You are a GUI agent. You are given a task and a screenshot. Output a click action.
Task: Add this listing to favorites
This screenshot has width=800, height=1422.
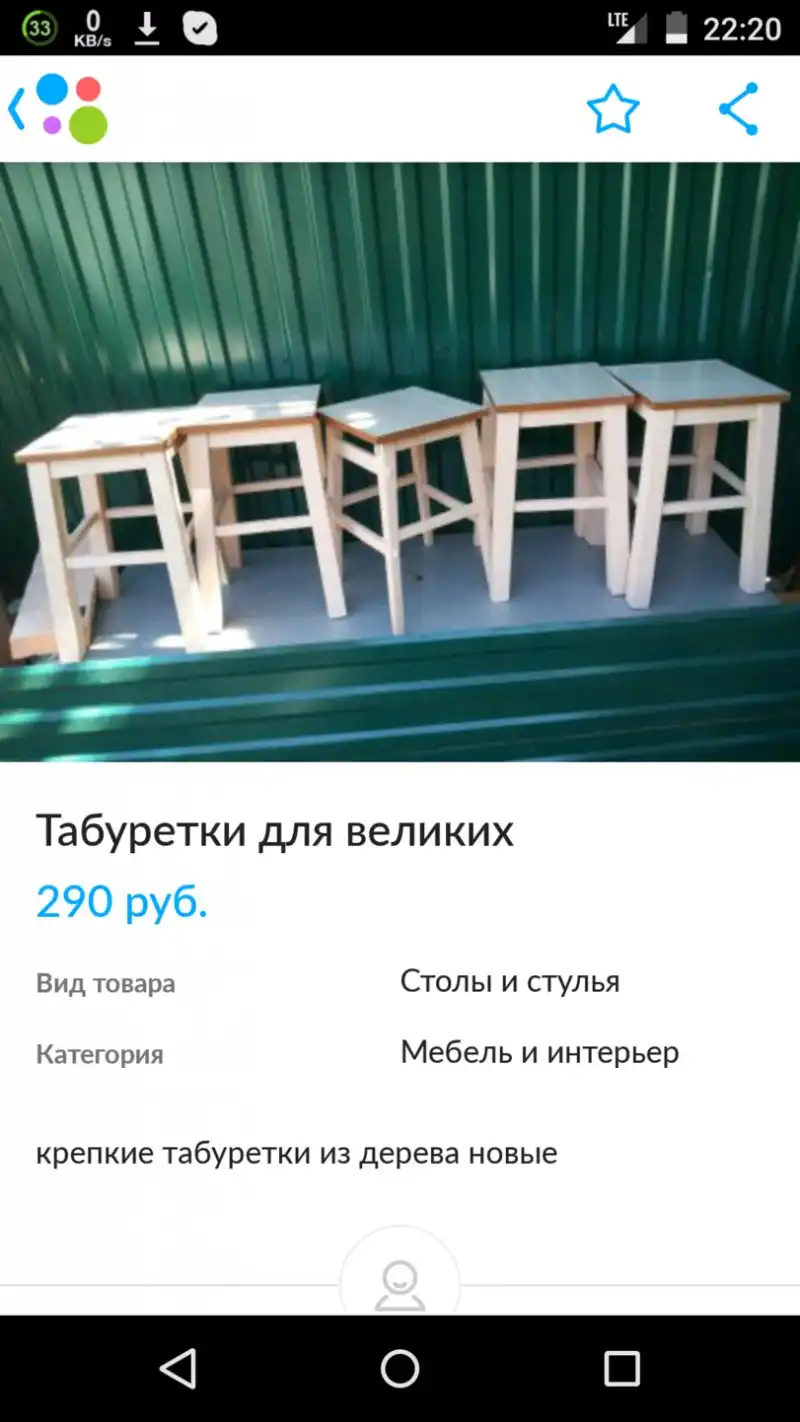[612, 109]
